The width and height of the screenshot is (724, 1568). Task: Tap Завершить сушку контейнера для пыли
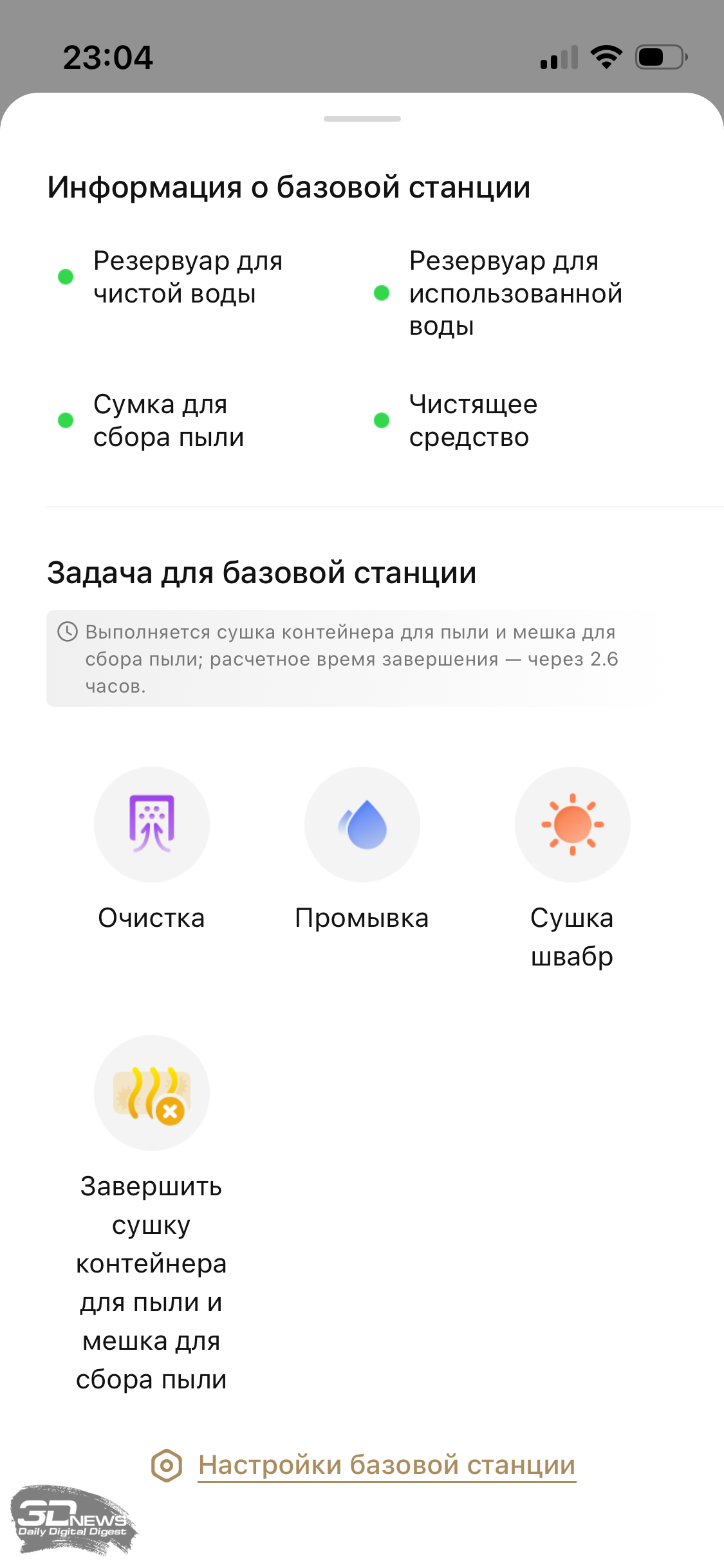(x=152, y=1093)
